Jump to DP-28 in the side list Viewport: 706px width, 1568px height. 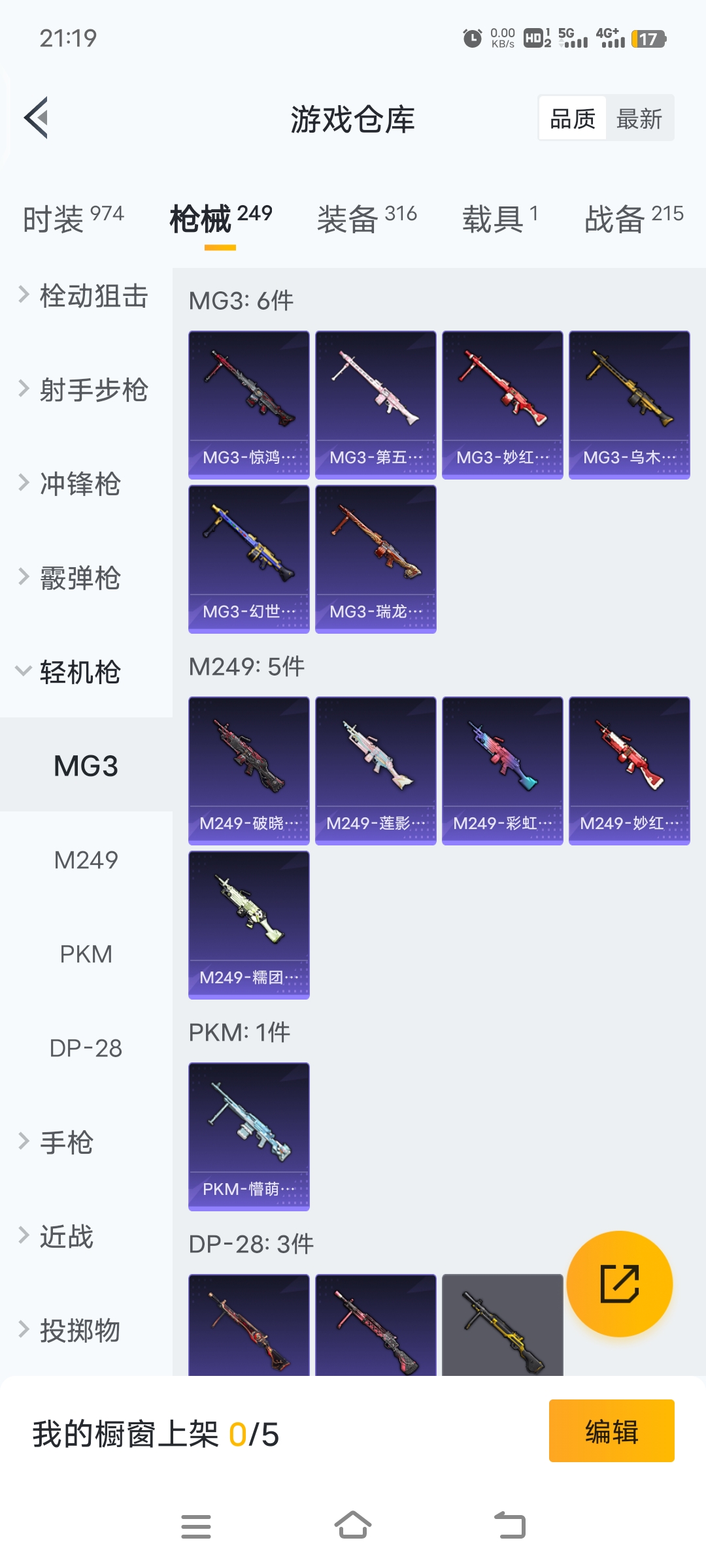pos(86,1048)
